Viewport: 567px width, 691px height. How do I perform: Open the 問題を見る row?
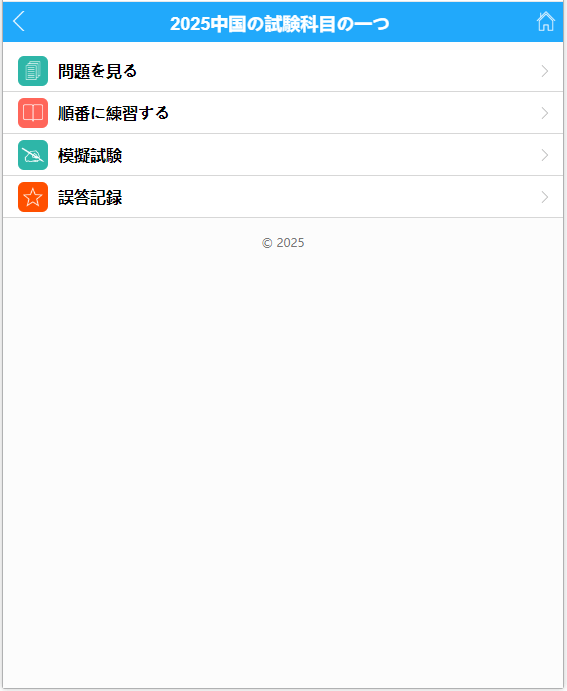(x=283, y=71)
